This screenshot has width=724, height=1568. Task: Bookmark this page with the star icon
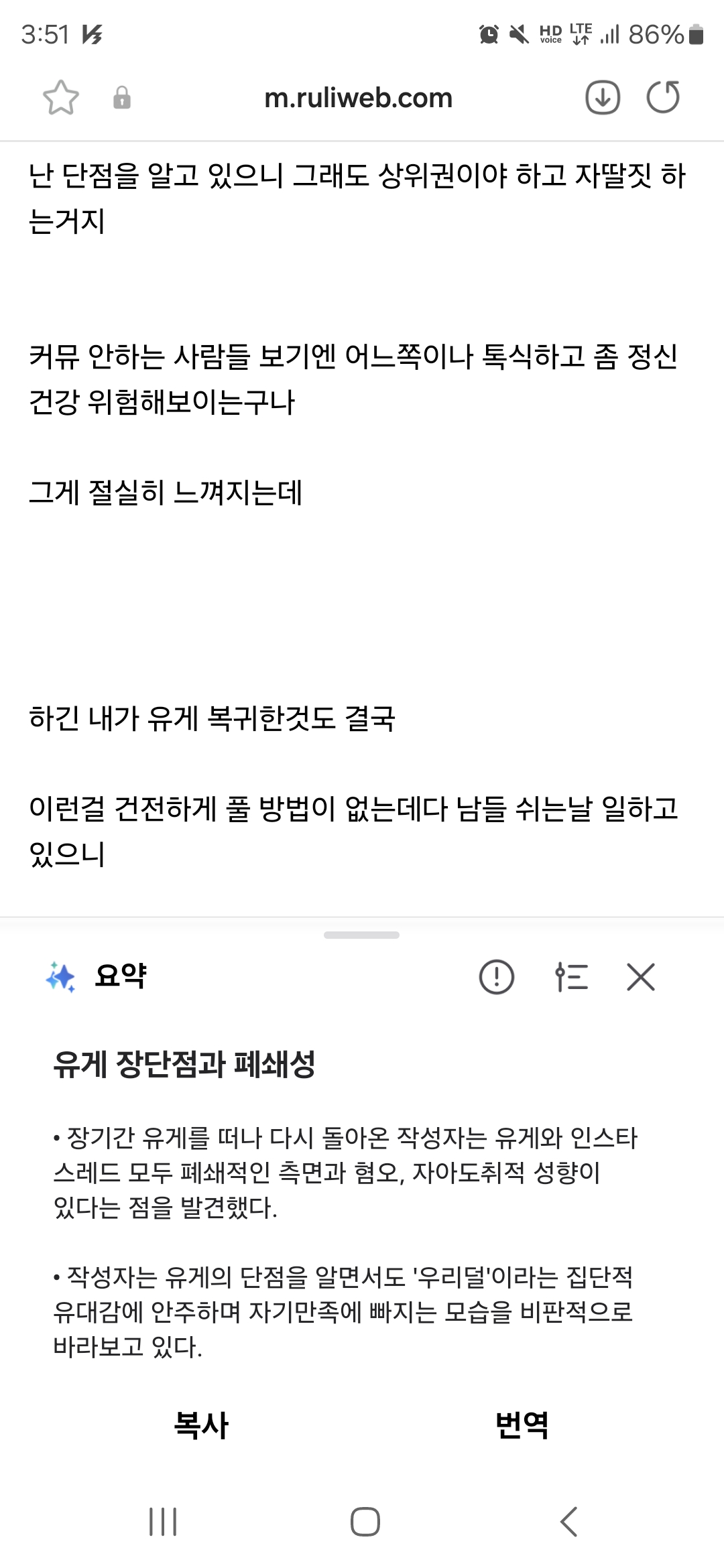point(61,98)
